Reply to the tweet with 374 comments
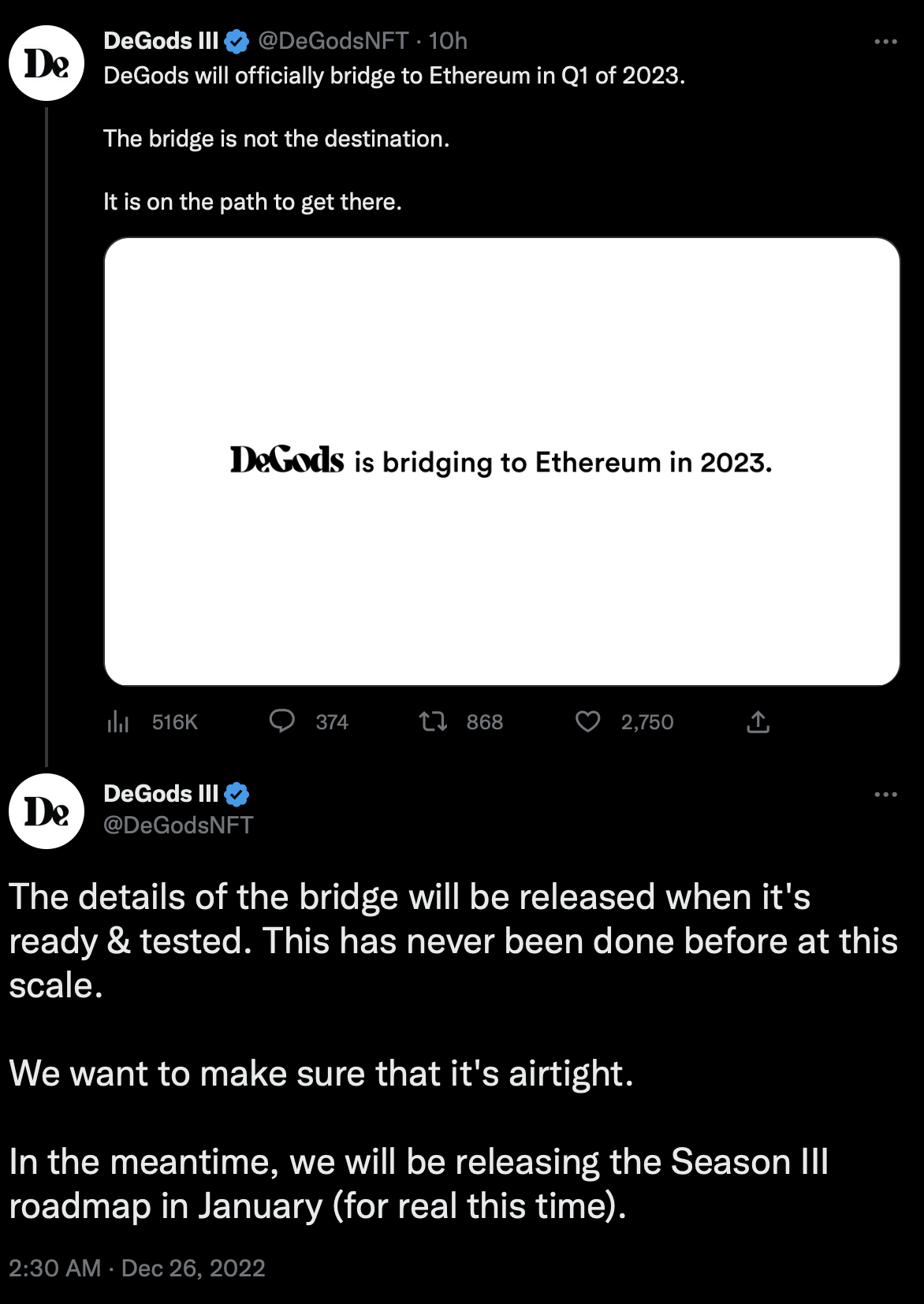This screenshot has height=1304, width=924. tap(282, 721)
